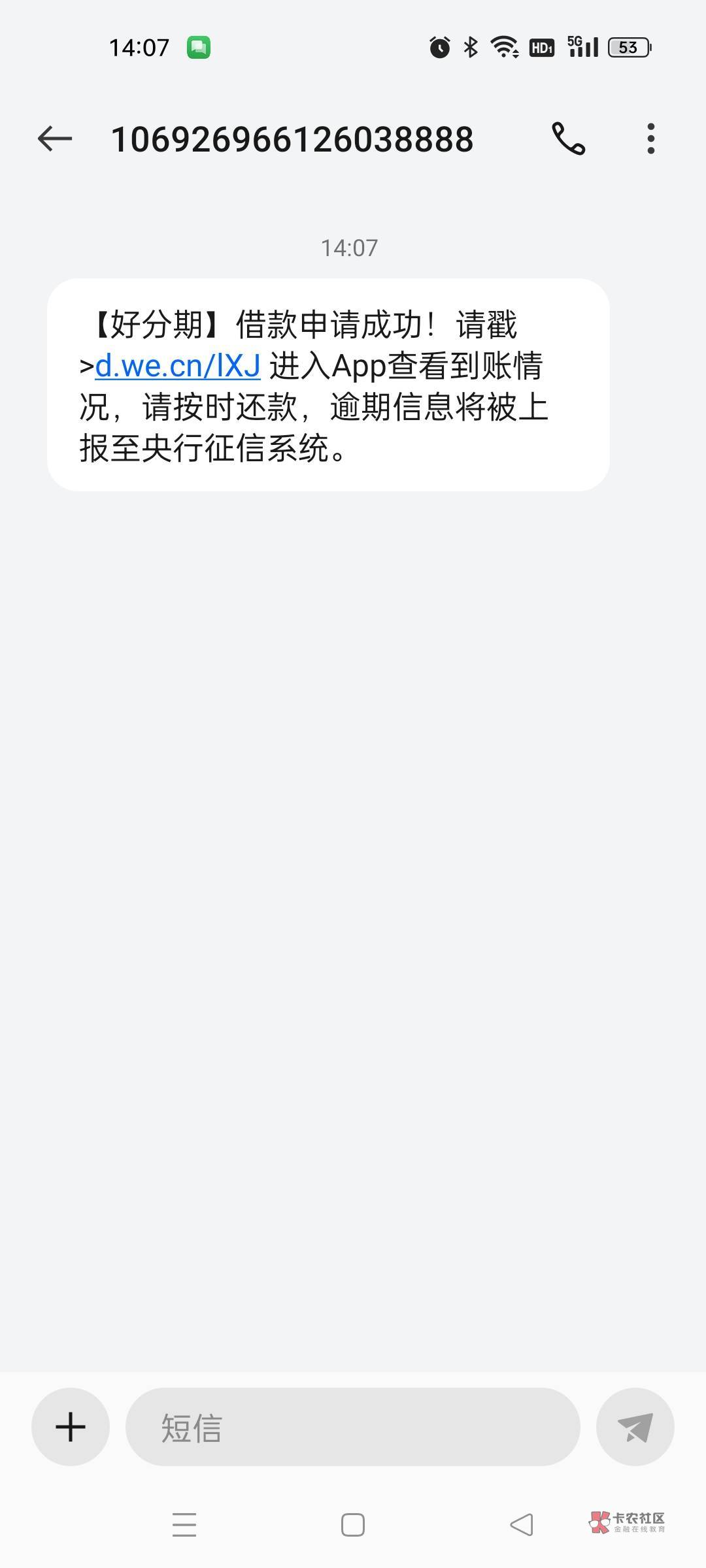
Task: Tap the plus attachment button
Action: point(71,1427)
